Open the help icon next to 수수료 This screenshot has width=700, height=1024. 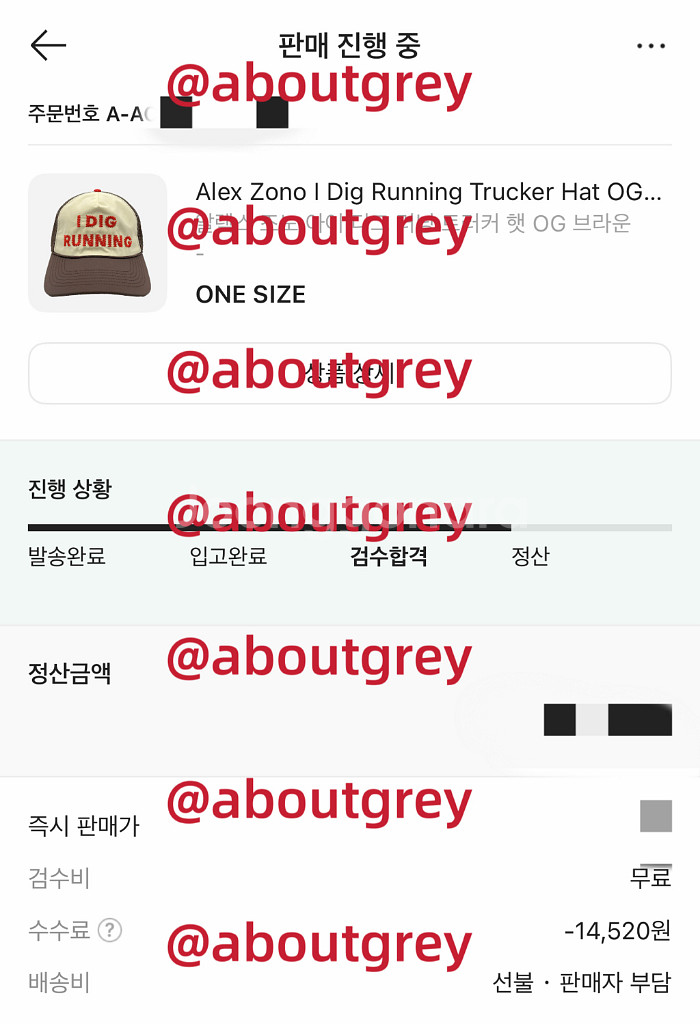point(110,931)
